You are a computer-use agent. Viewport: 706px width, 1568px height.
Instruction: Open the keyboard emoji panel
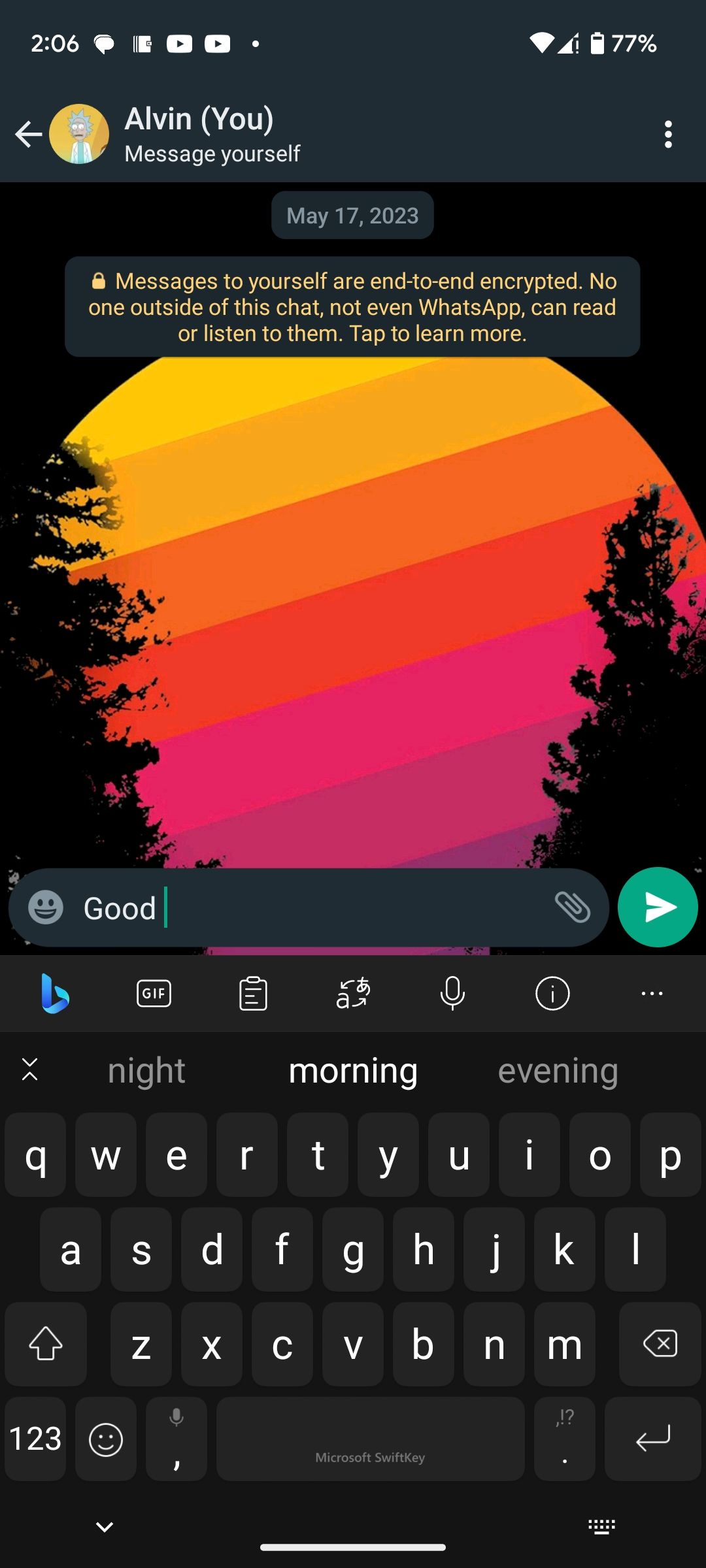point(105,1439)
